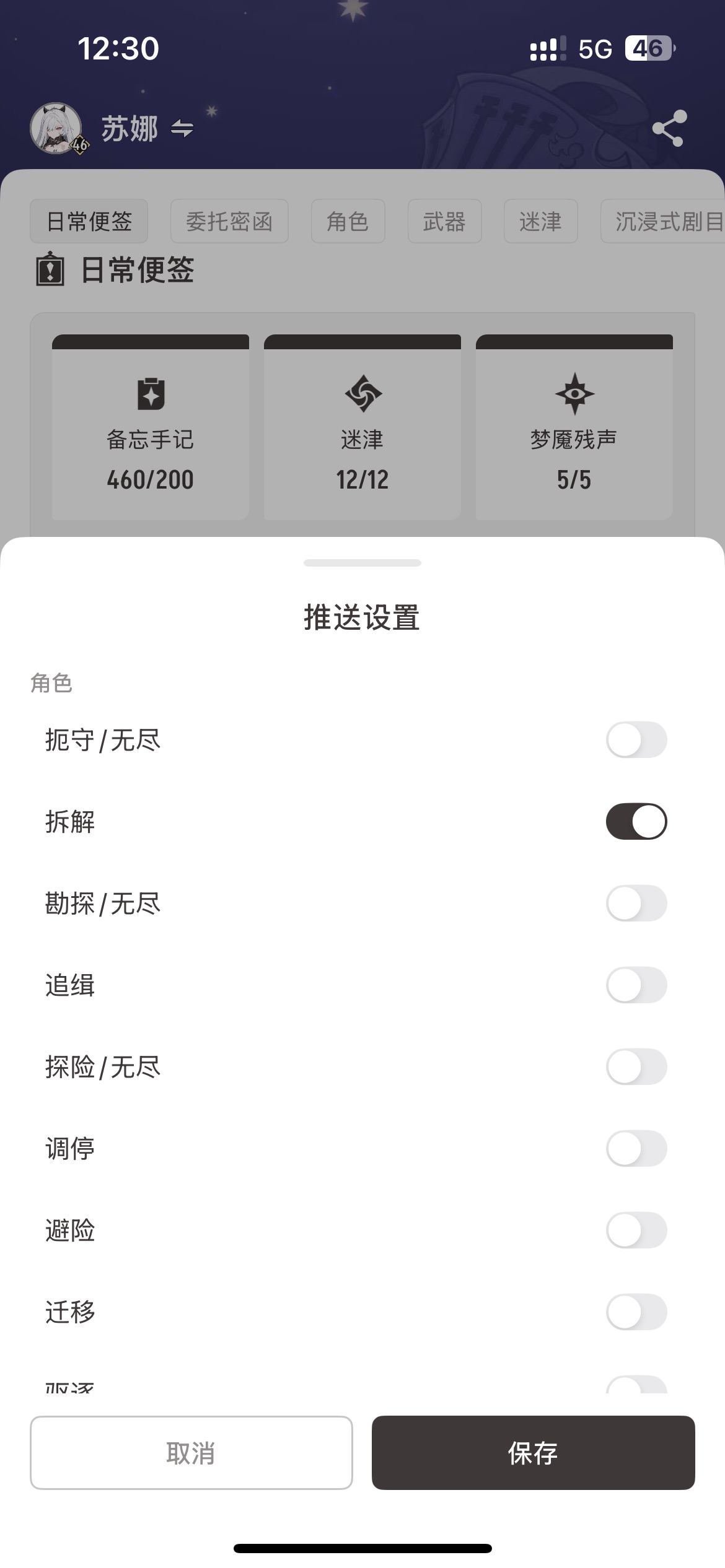Turn off the 拆解 push switch
Viewport: 725px width, 1568px height.
point(636,821)
